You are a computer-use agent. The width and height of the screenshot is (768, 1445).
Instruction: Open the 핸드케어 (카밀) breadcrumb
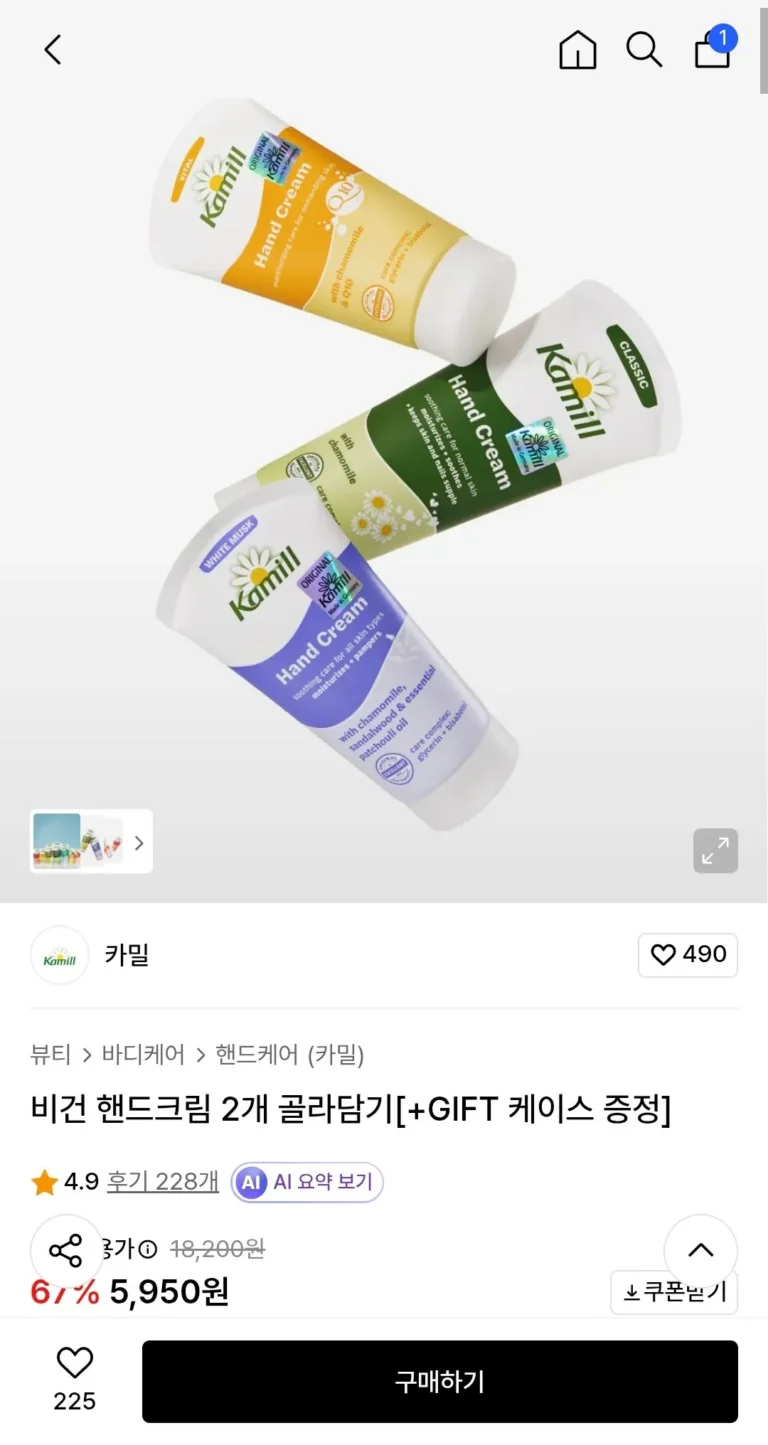point(290,1054)
